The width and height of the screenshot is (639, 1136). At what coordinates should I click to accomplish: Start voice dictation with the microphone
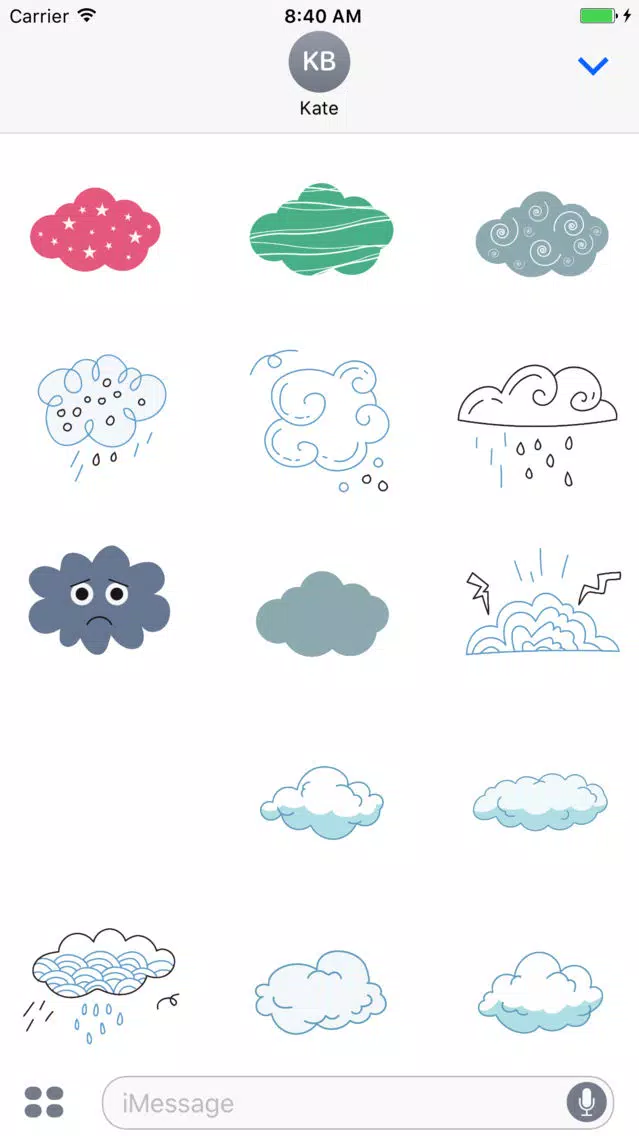[x=586, y=1103]
